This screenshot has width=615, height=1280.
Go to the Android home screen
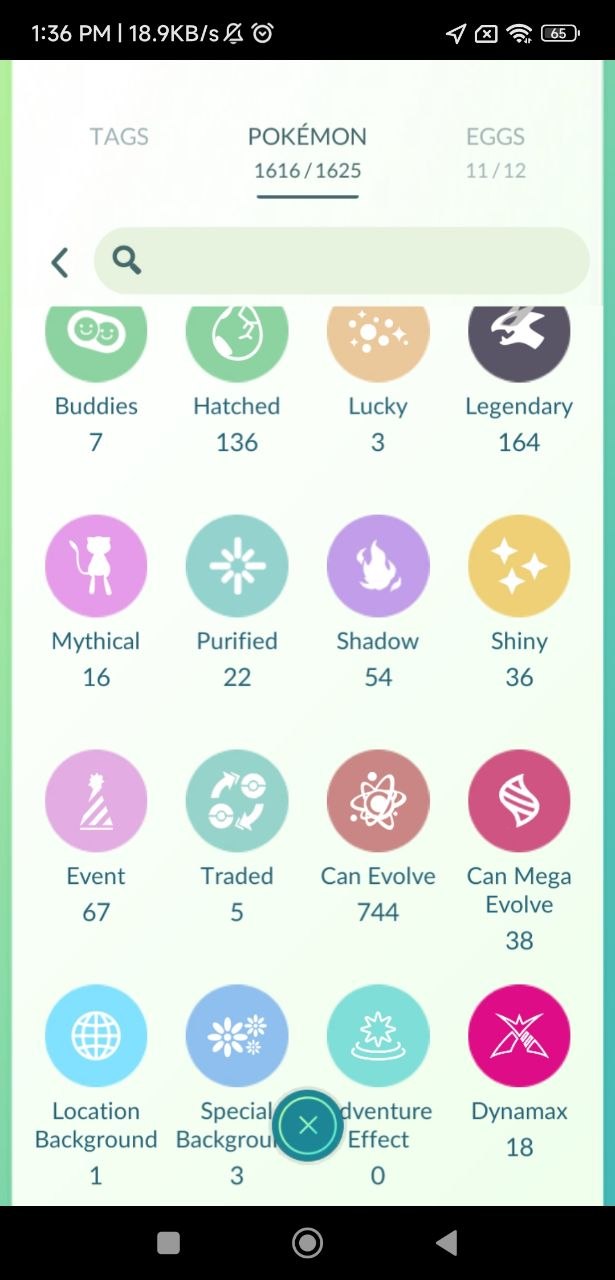tap(307, 1242)
